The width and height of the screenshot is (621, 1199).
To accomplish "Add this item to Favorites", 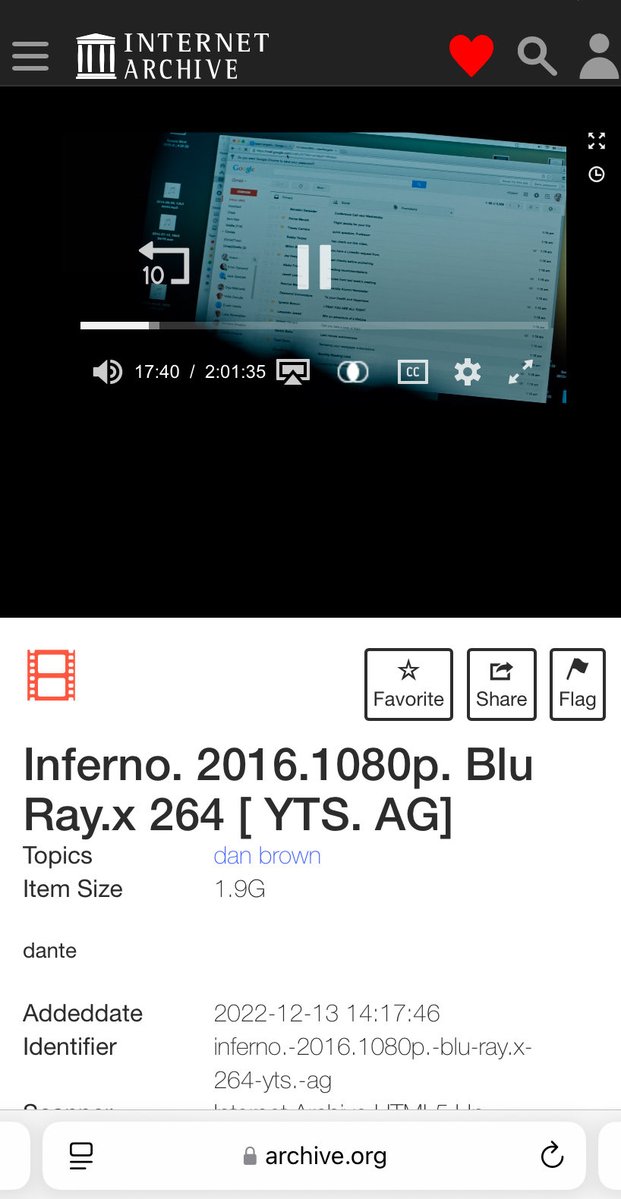I will coord(408,684).
